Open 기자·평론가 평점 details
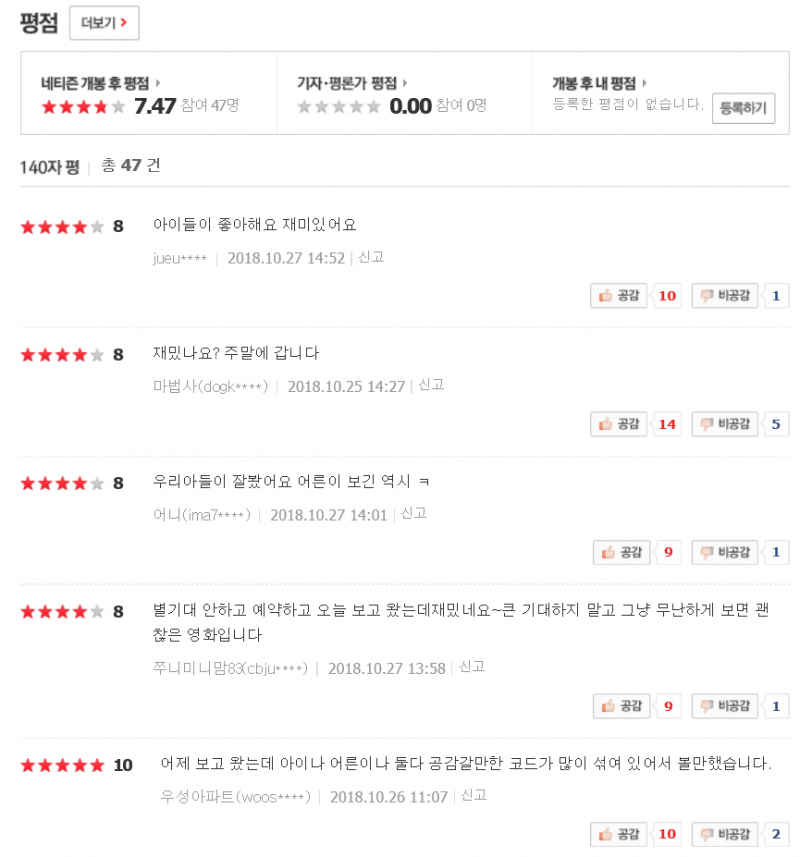 tap(352, 83)
